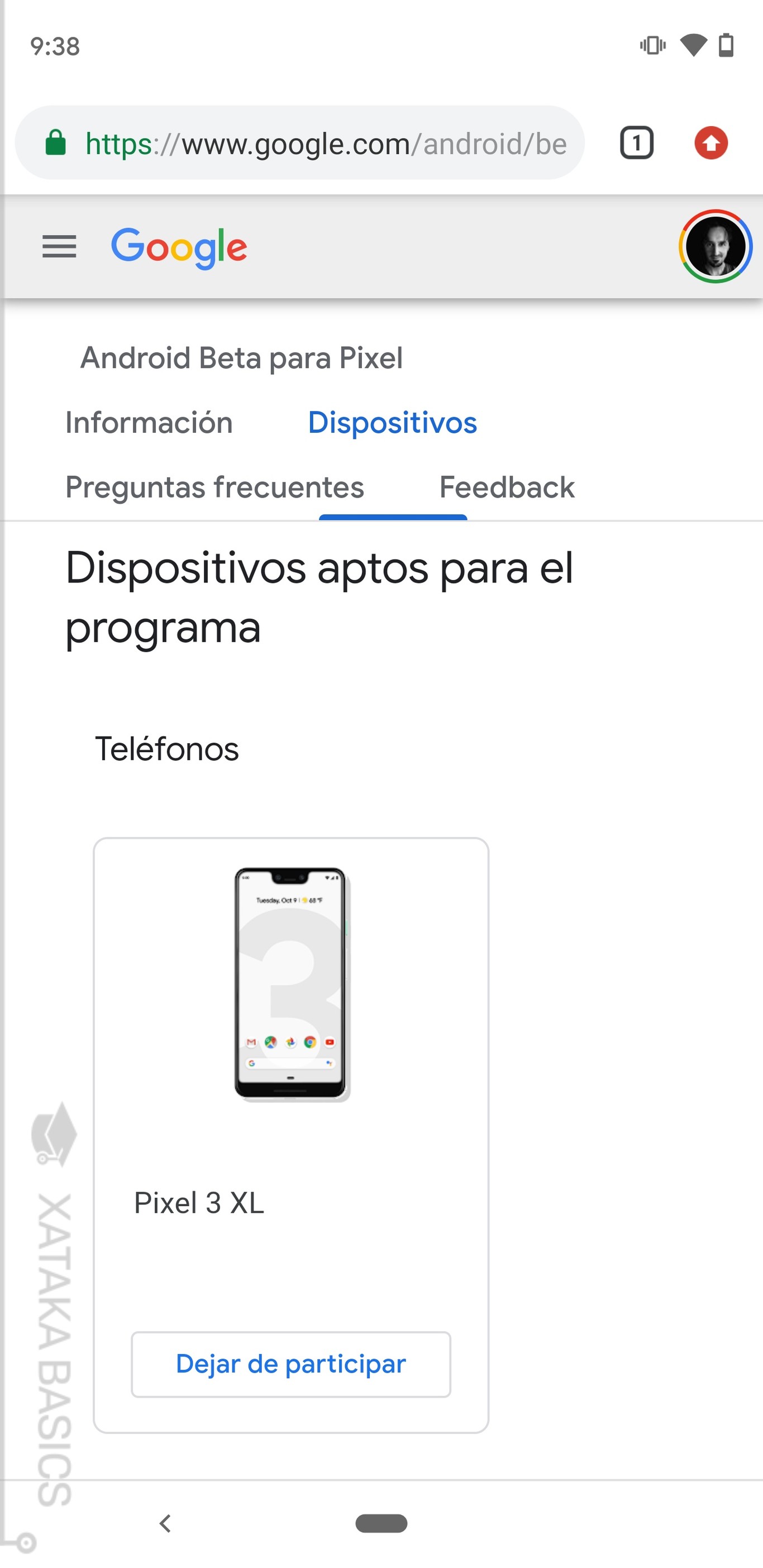The width and height of the screenshot is (763, 1568).
Task: Tap the red Chrome update icon
Action: [x=710, y=144]
